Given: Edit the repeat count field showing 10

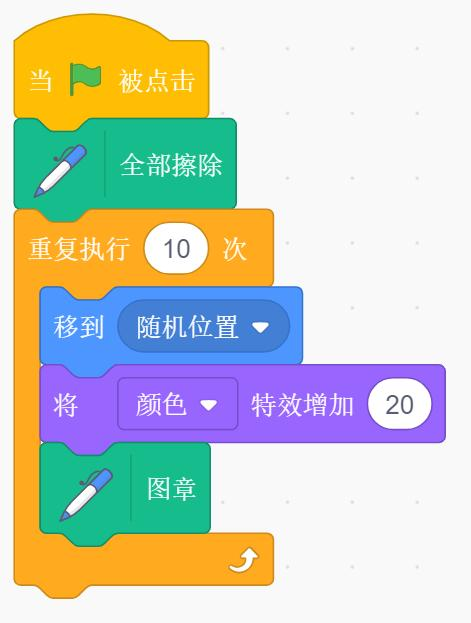Looking at the screenshot, I should pos(176,249).
